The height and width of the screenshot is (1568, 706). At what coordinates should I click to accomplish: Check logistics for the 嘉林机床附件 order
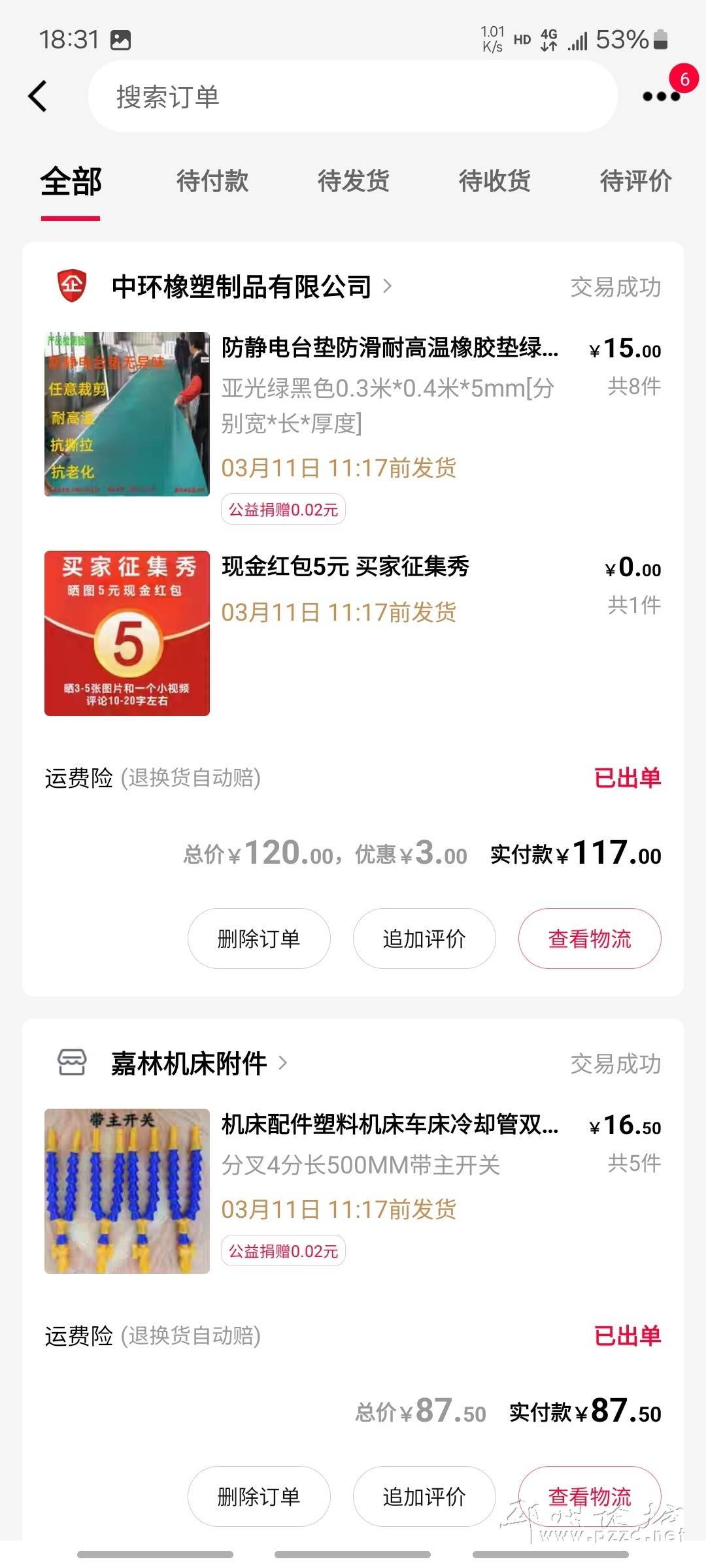[590, 1496]
